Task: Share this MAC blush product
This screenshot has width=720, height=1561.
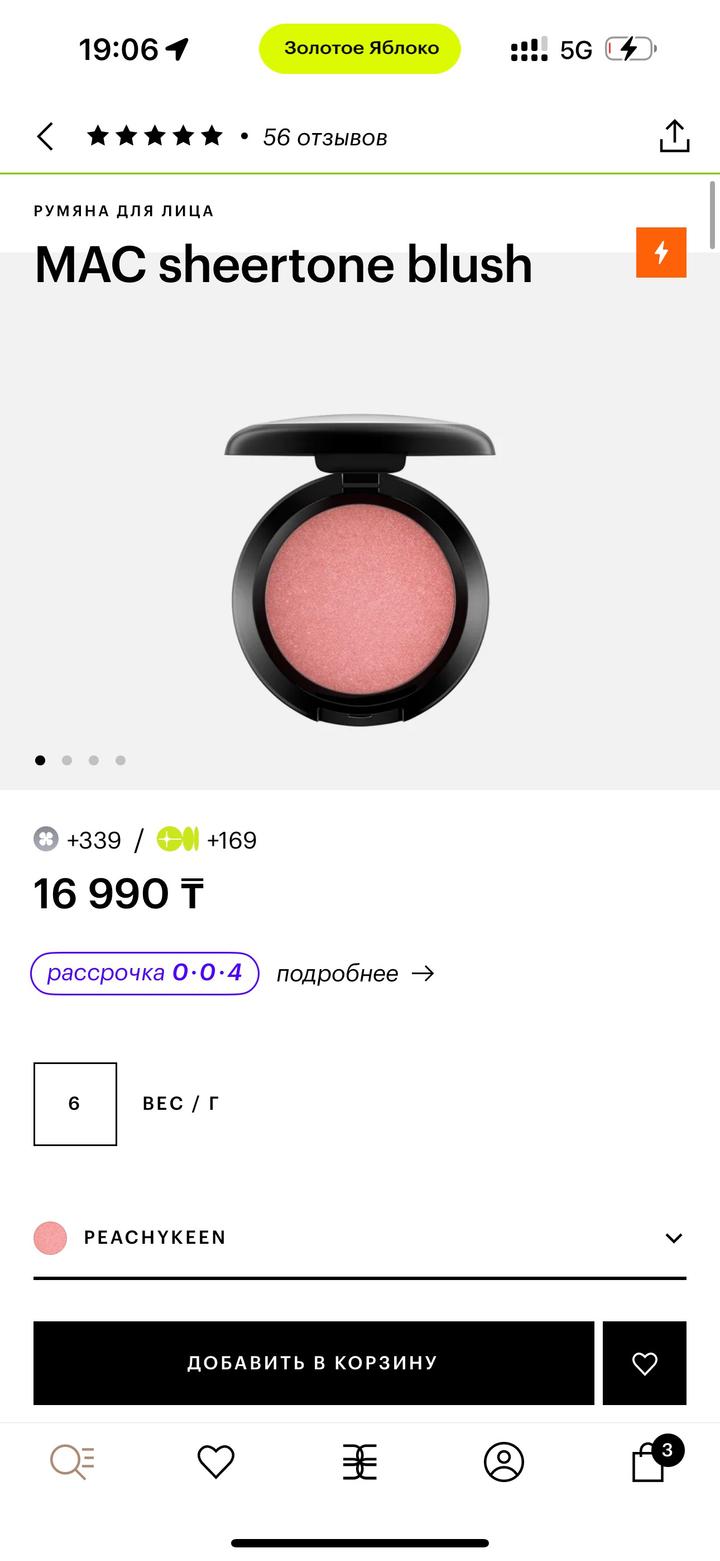Action: coord(674,137)
